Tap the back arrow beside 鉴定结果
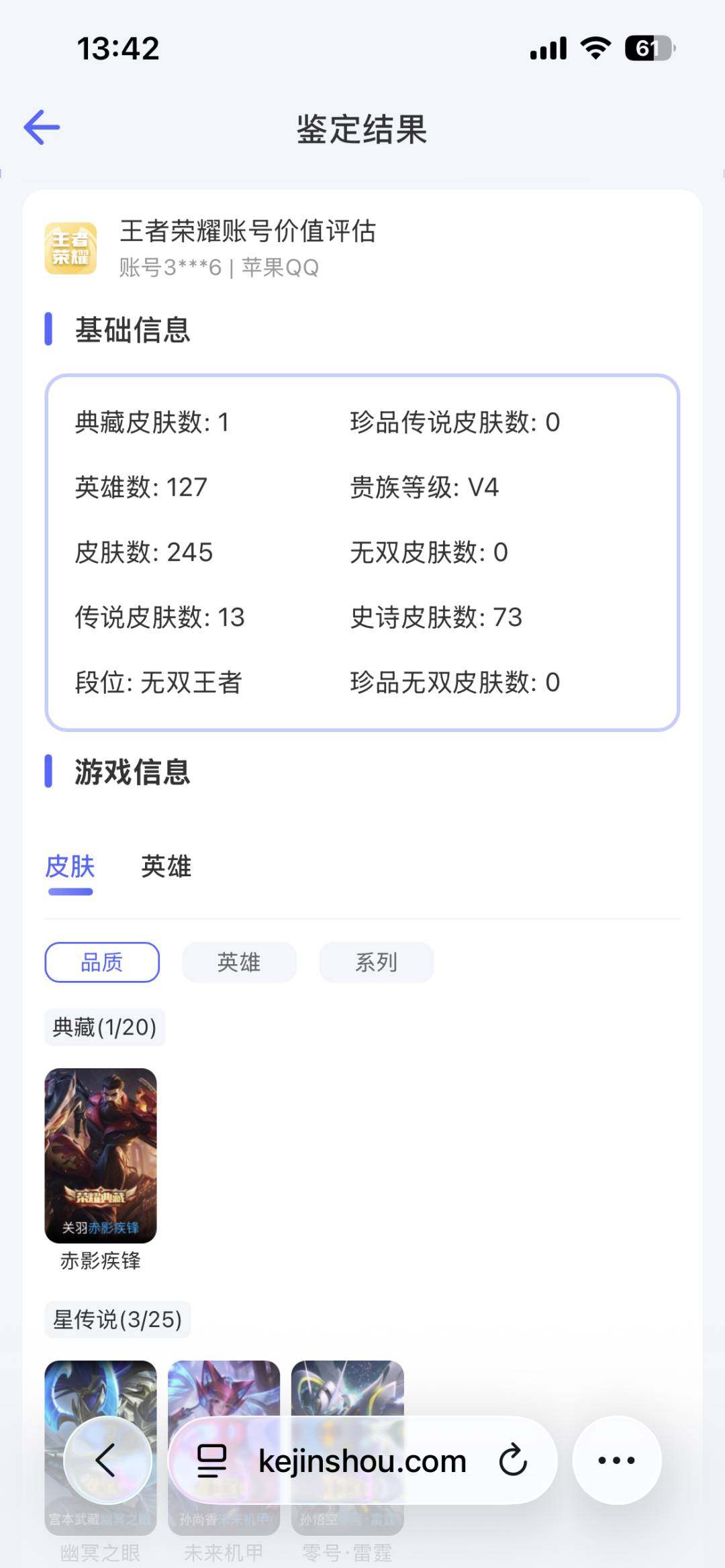Image resolution: width=725 pixels, height=1568 pixels. click(x=42, y=127)
